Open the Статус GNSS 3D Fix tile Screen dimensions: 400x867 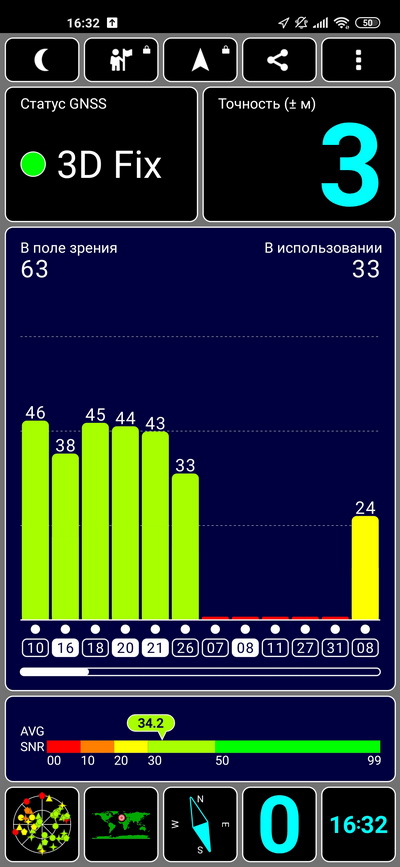[101, 154]
